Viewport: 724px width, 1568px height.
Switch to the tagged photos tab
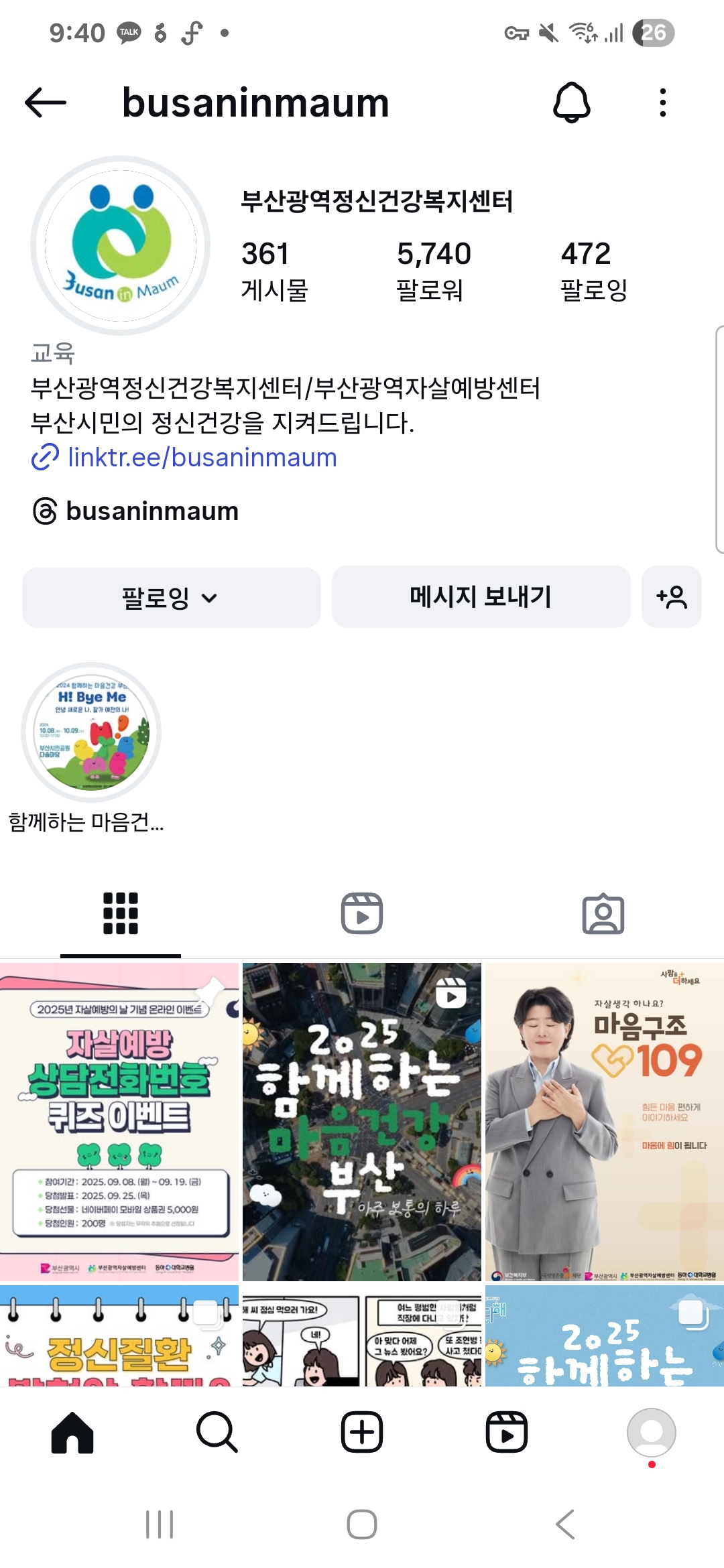coord(603,913)
